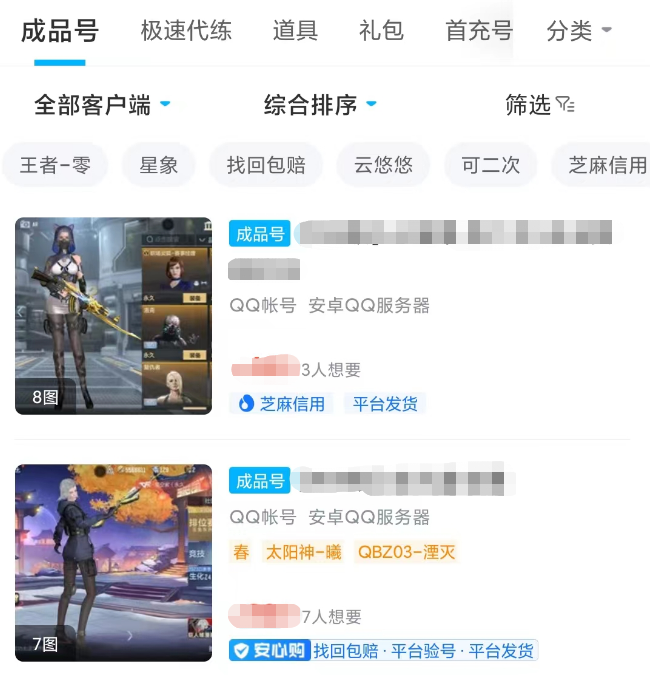
Task: Apply the 星象 filter chip
Action: tap(159, 165)
